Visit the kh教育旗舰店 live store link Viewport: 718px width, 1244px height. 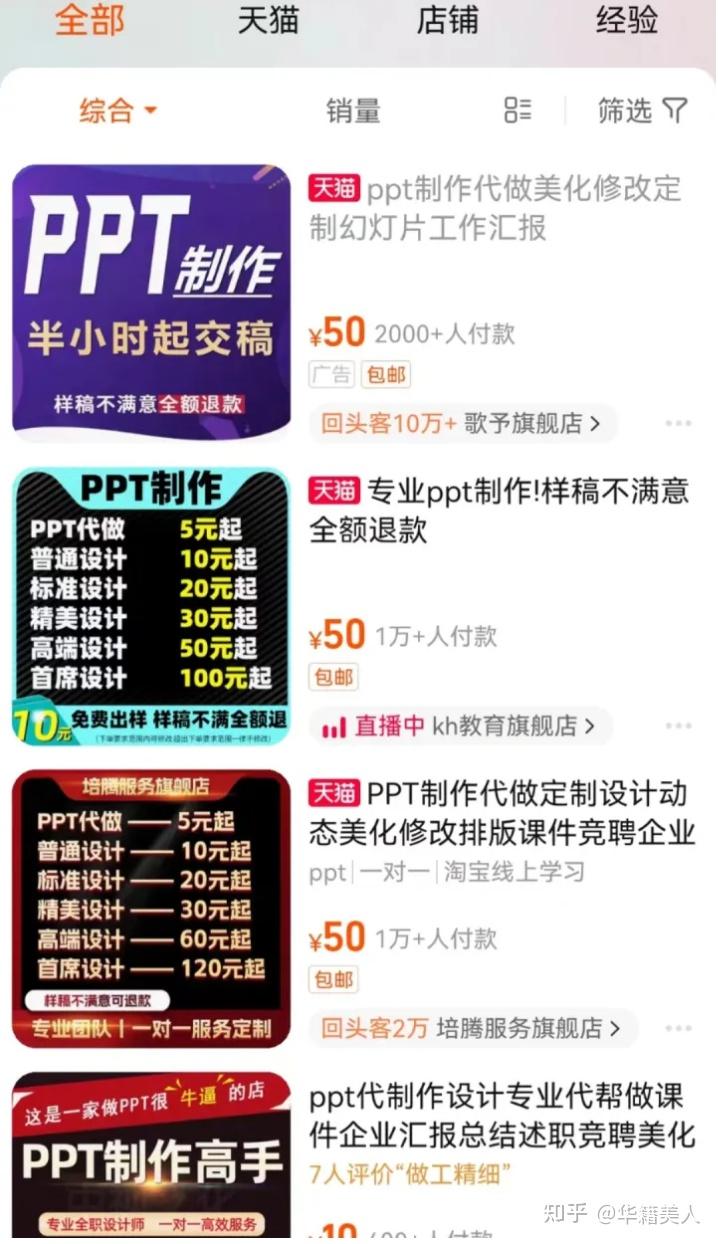click(513, 726)
